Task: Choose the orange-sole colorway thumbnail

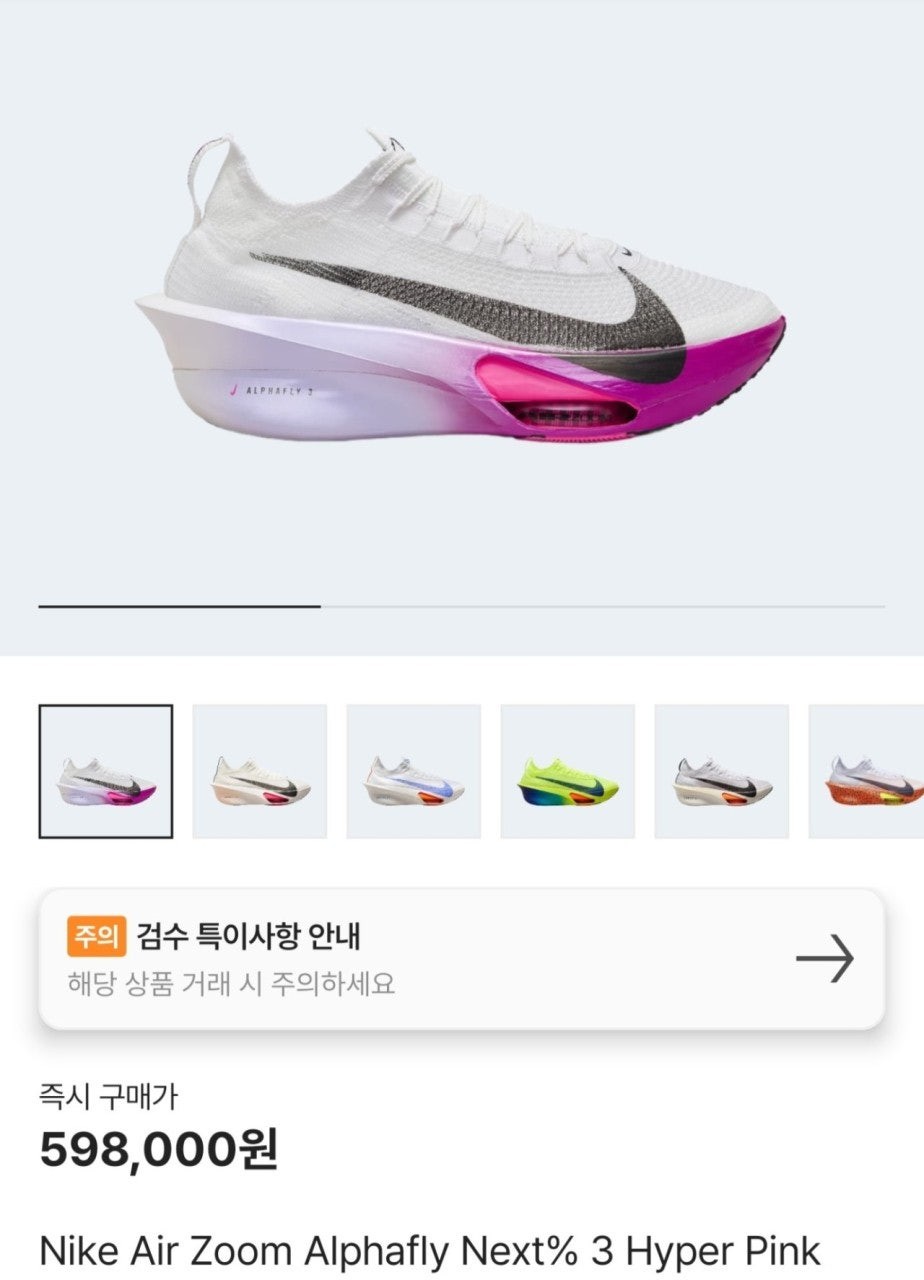Action: click(866, 771)
